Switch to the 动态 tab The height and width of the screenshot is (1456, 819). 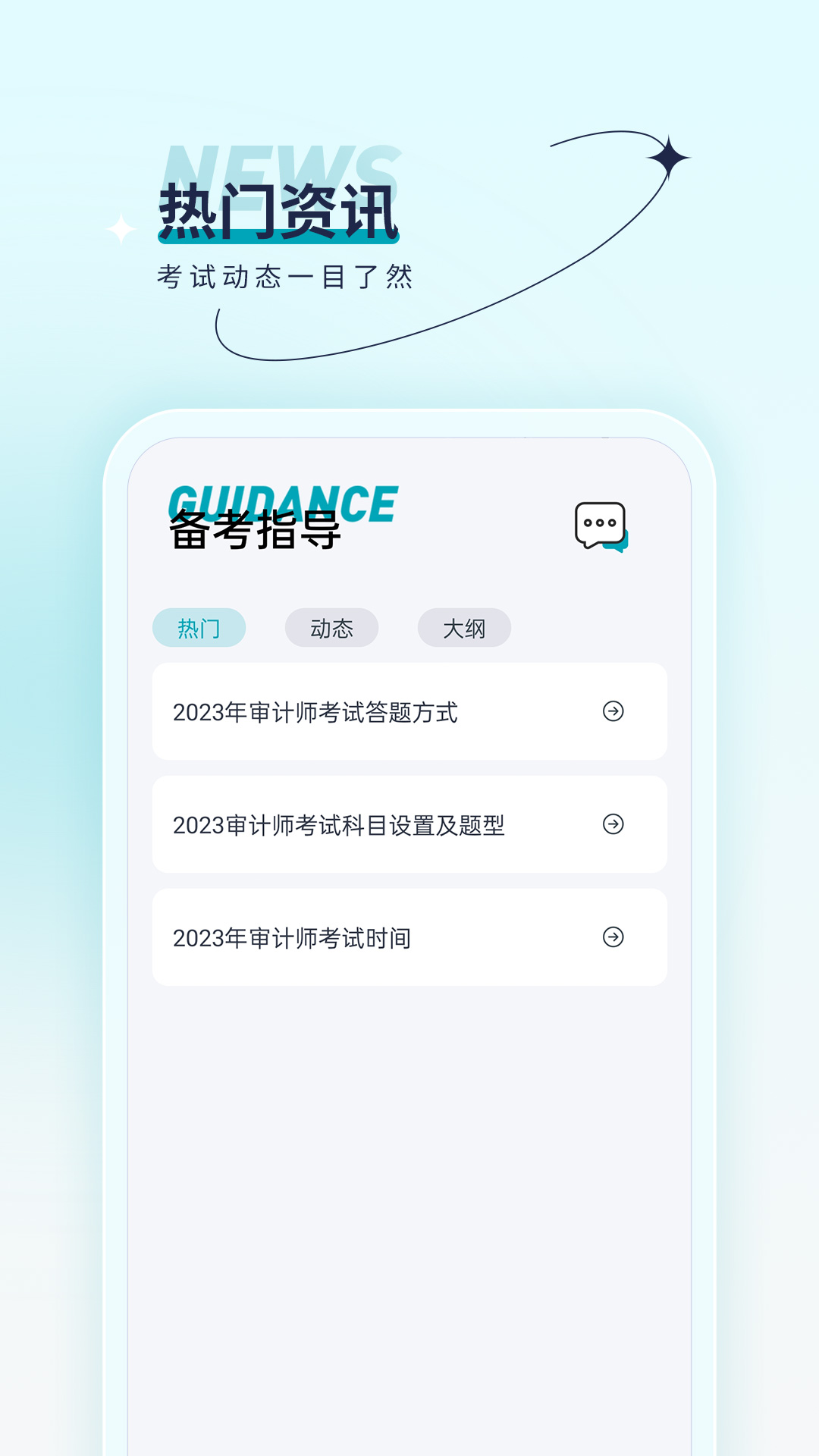click(x=331, y=627)
